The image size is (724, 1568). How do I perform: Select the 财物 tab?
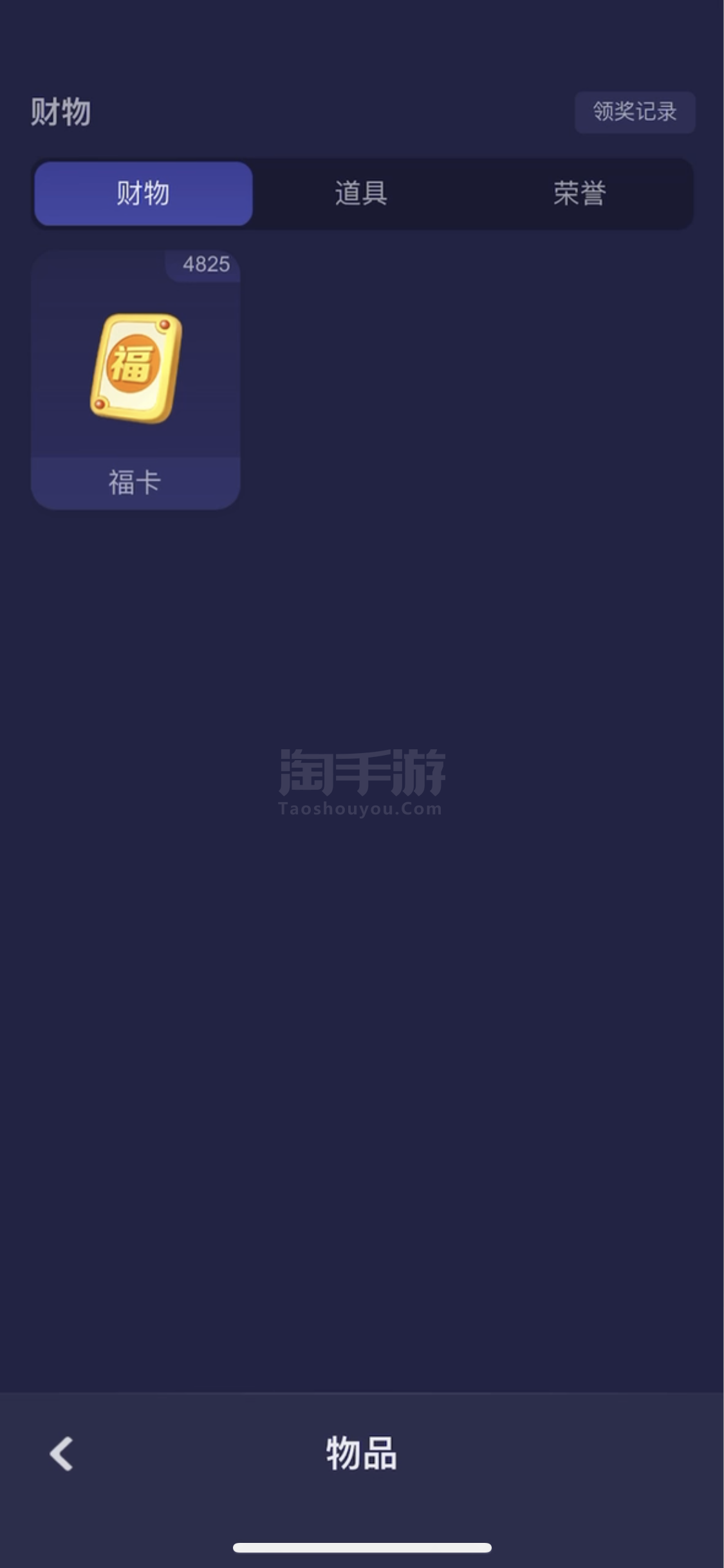coord(144,193)
